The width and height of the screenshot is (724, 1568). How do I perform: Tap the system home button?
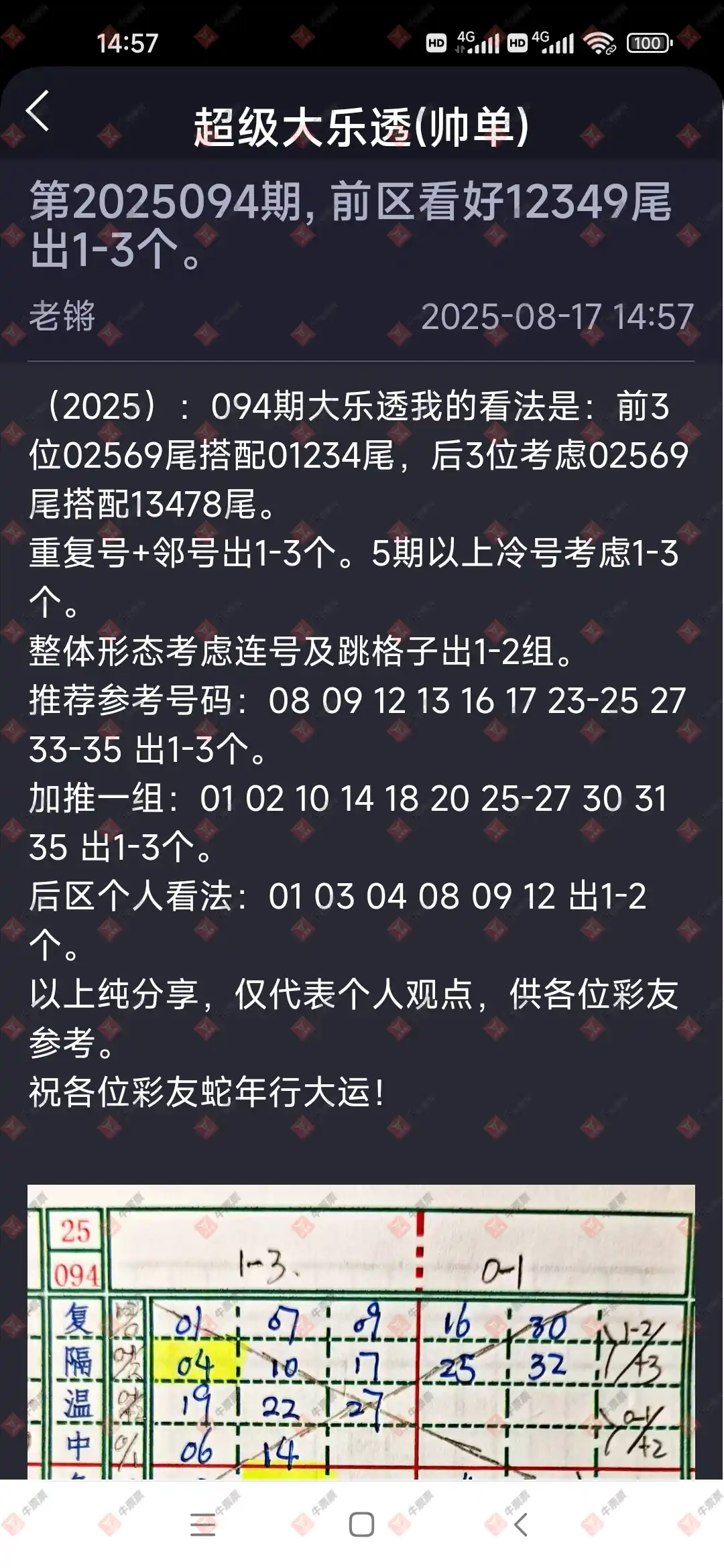click(361, 1524)
